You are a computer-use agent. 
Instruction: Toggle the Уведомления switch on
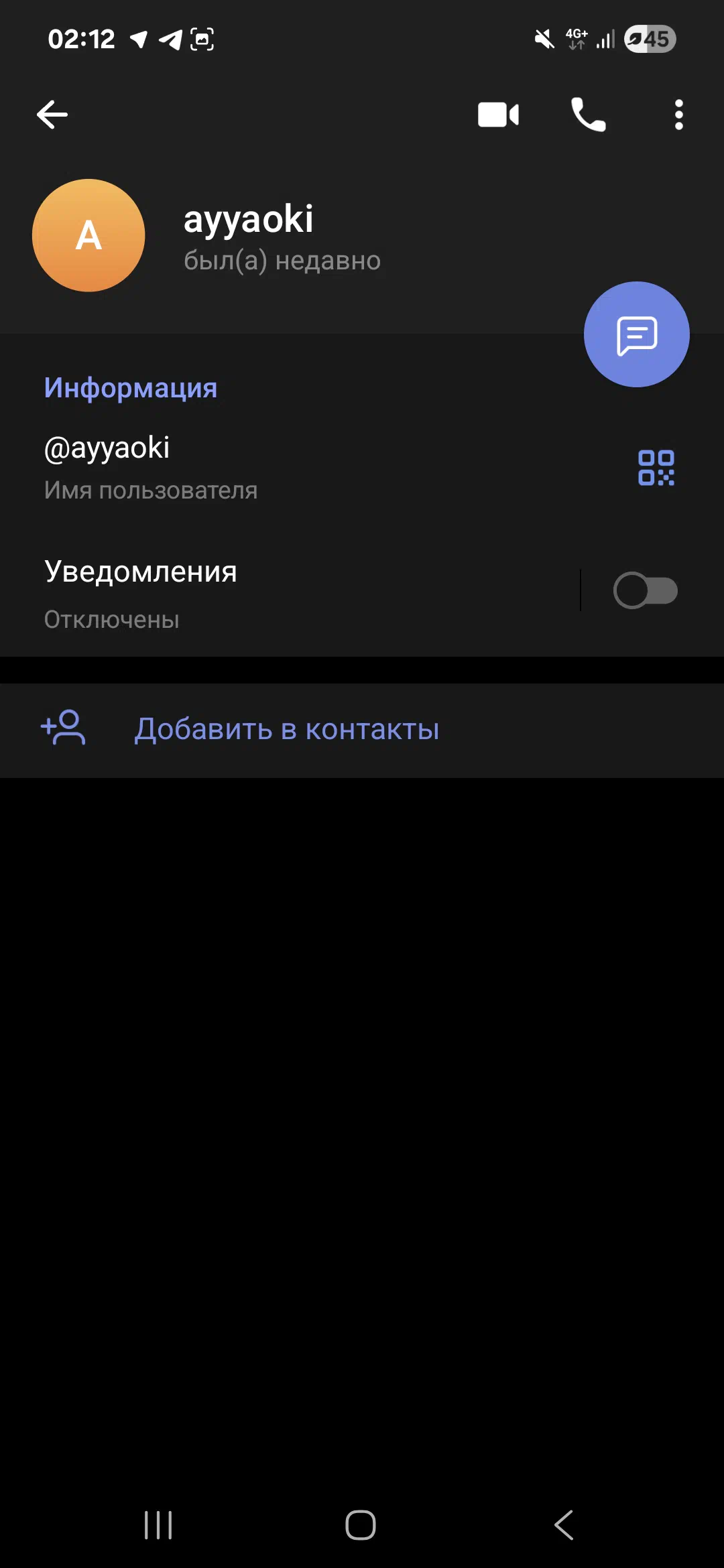[645, 590]
